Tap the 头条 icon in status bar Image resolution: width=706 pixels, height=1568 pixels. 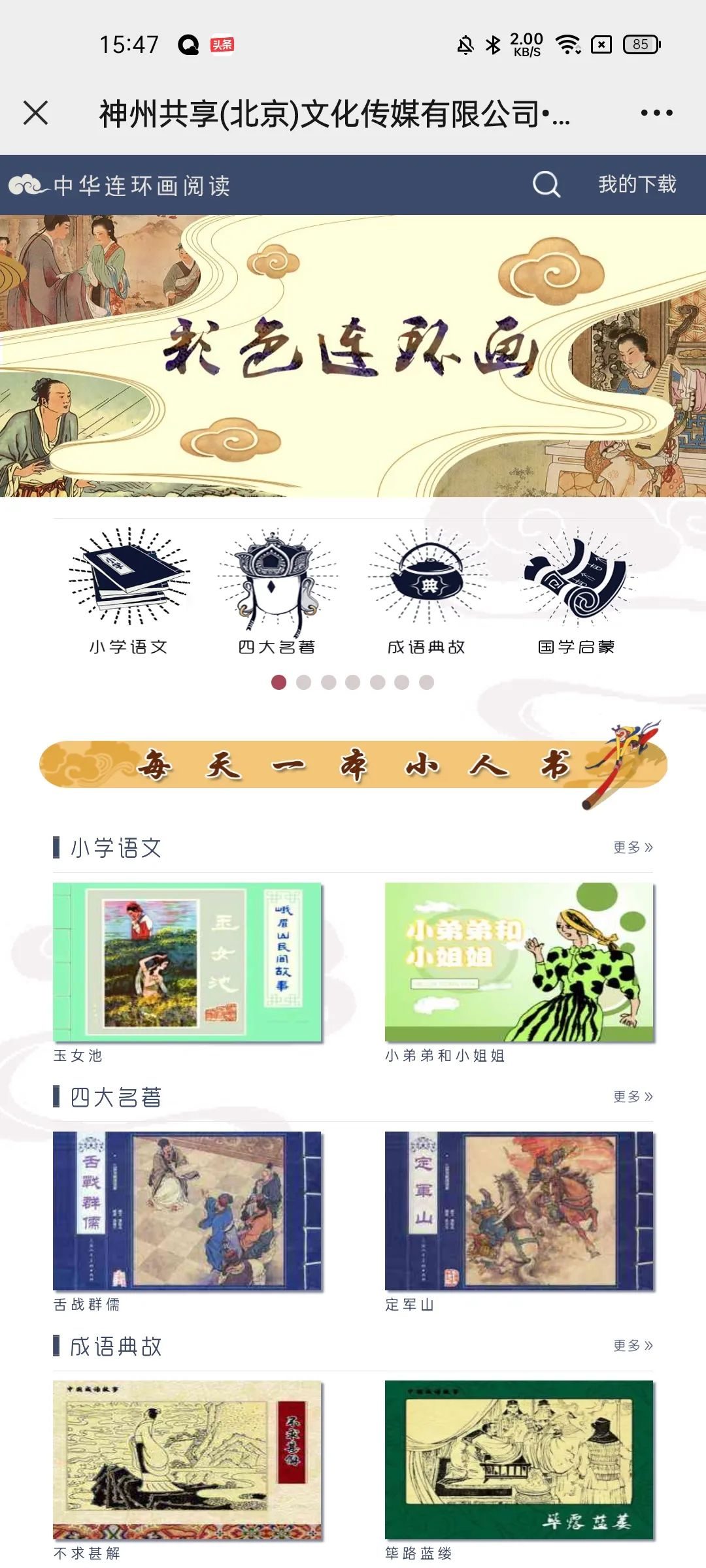(x=222, y=43)
